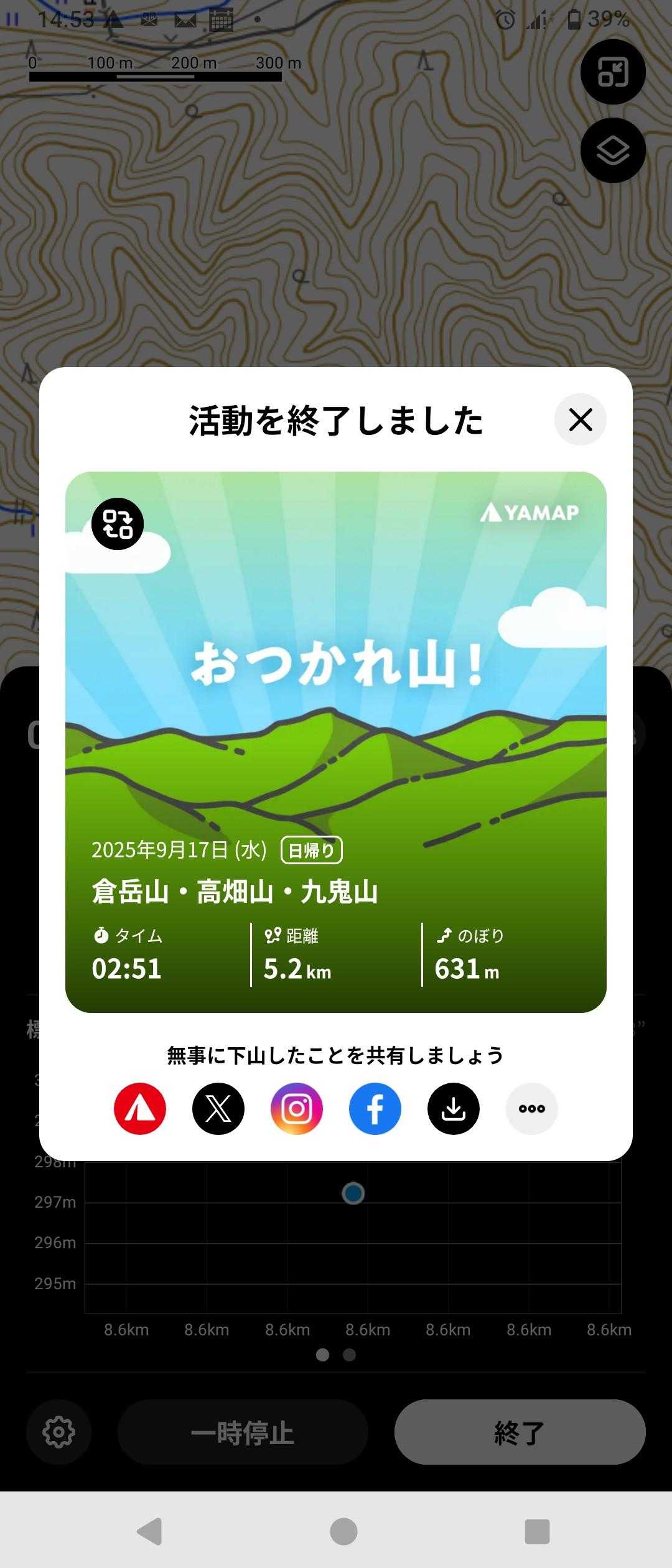Switch the share card design
This screenshot has height=1568, width=672.
pos(118,524)
